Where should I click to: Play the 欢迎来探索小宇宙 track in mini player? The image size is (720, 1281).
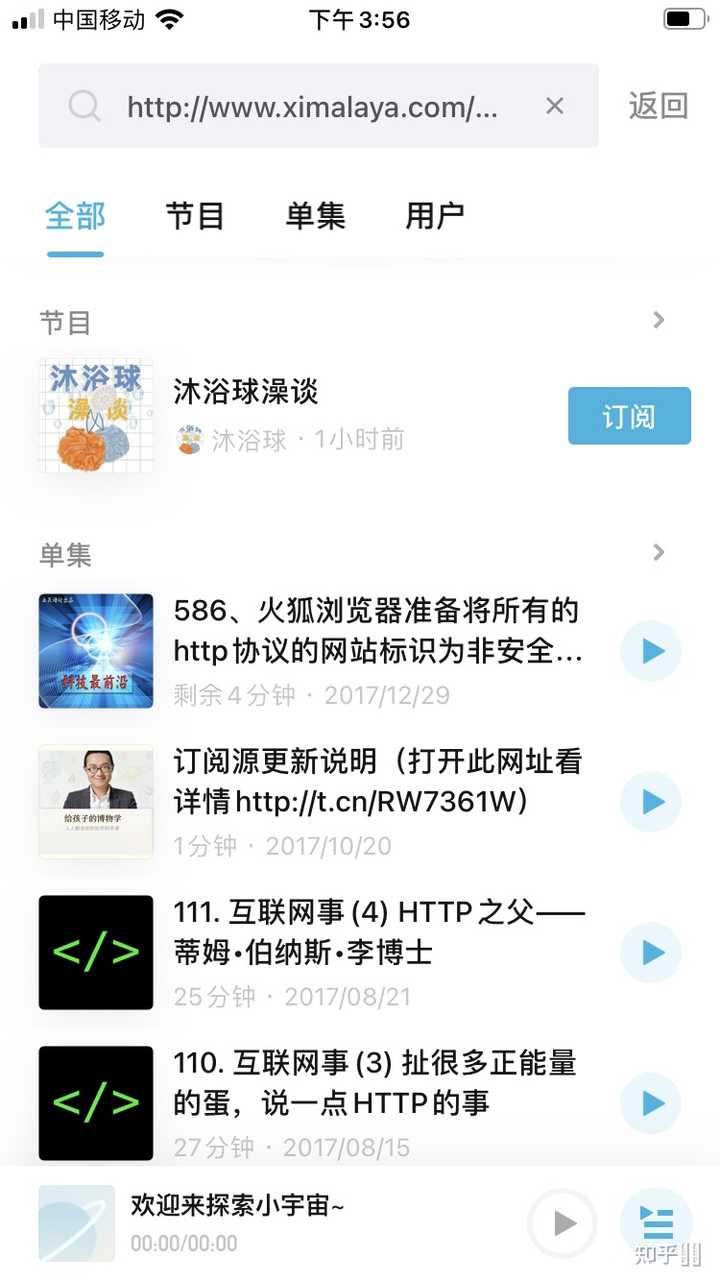562,1222
